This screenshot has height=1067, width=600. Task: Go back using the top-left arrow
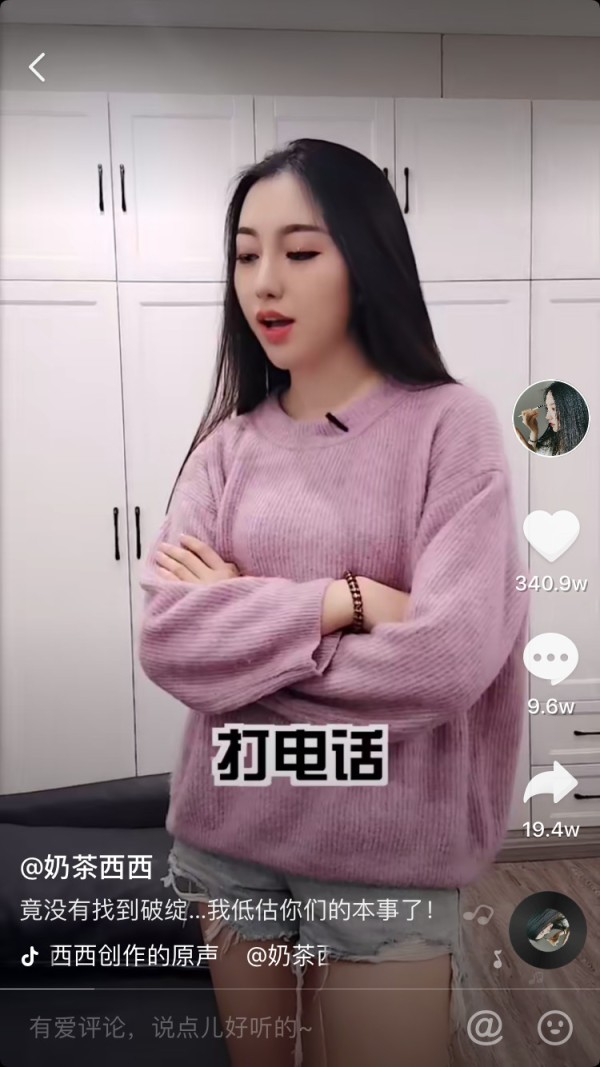pyautogui.click(x=37, y=67)
